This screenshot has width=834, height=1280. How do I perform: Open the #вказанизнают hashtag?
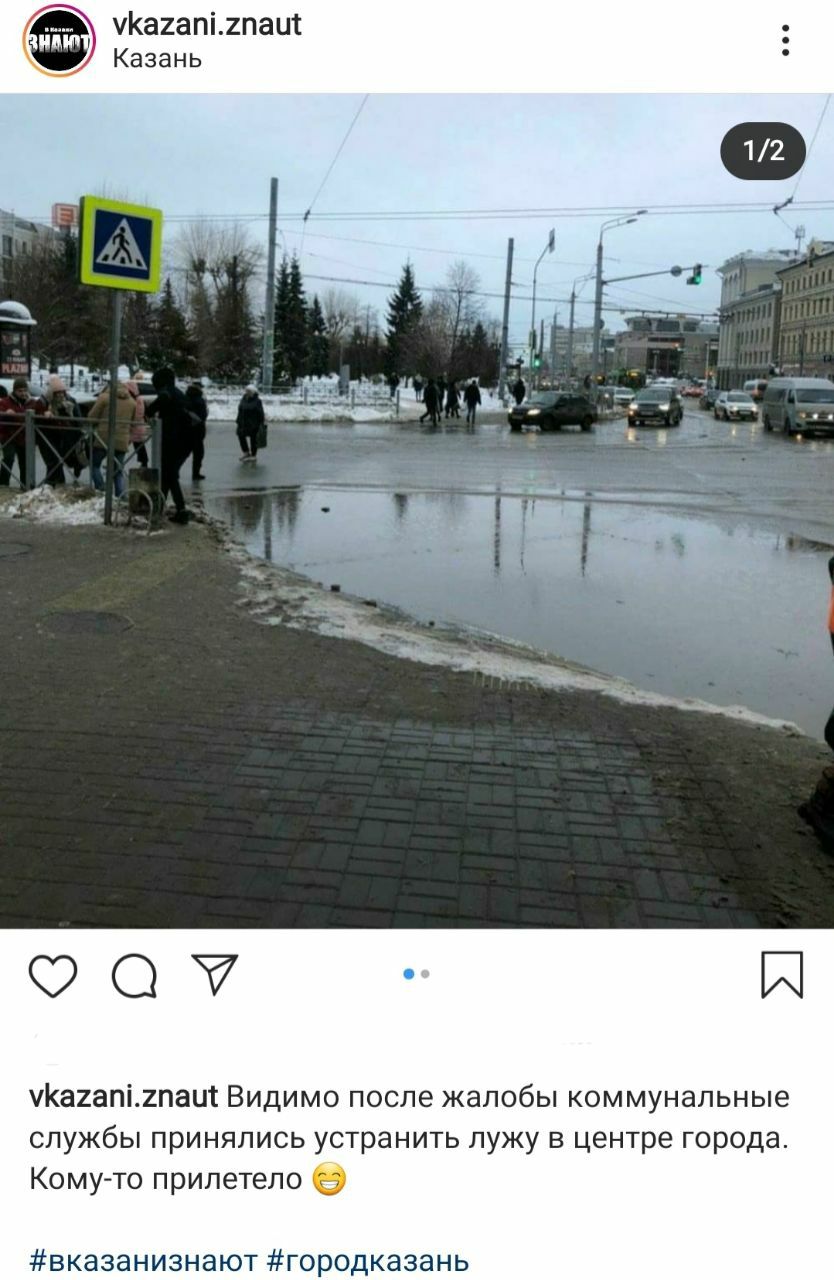[x=144, y=1260]
